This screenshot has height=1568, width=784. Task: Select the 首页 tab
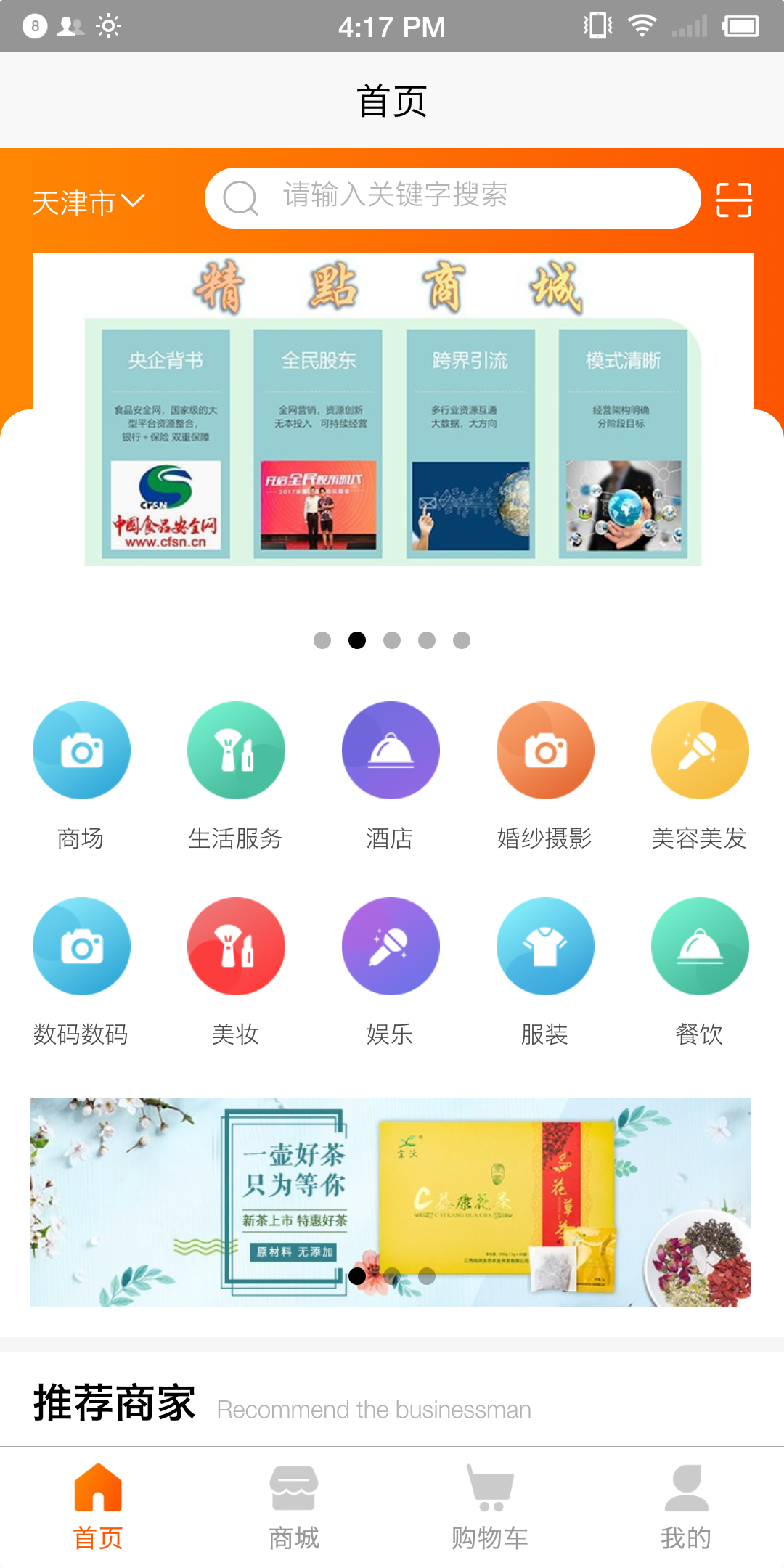click(x=98, y=1507)
